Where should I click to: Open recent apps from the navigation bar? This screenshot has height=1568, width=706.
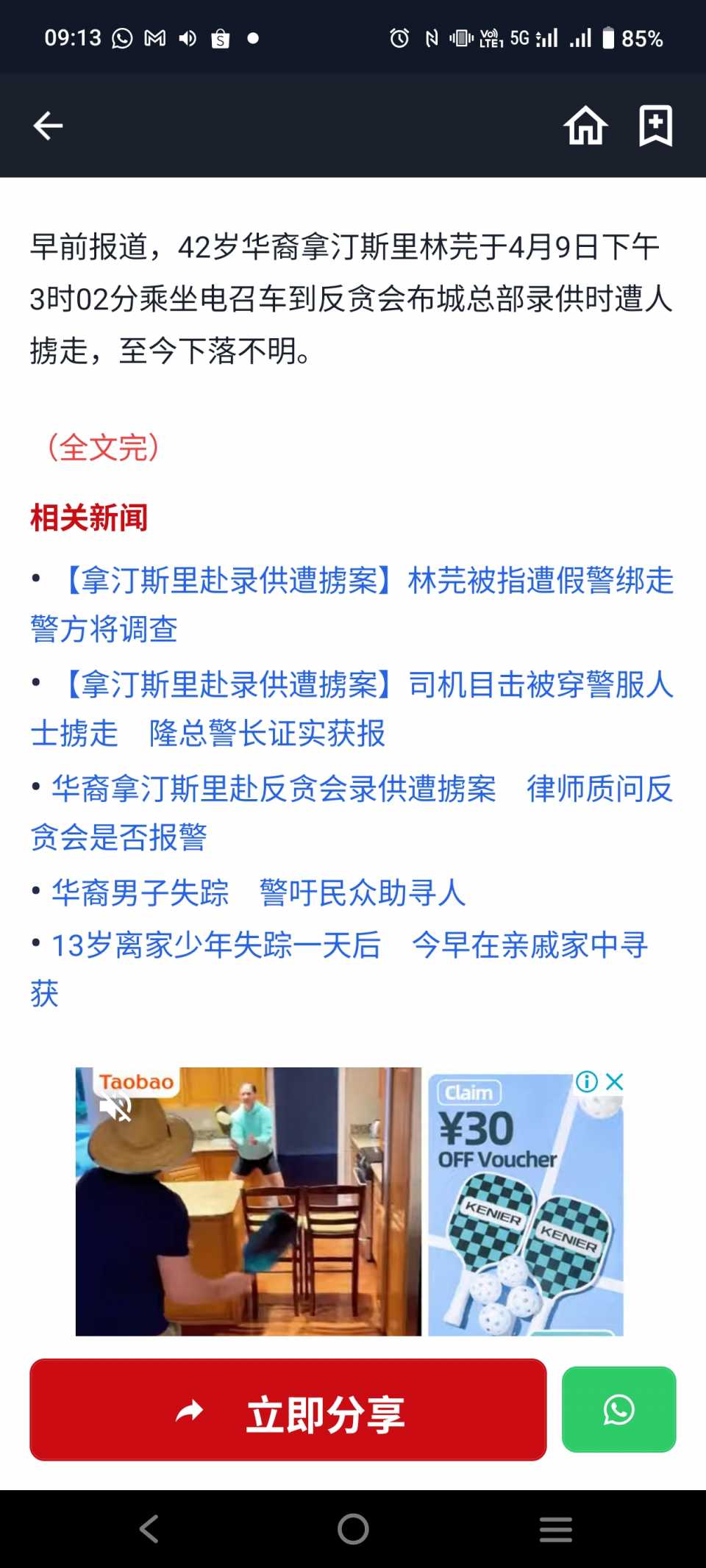(555, 1530)
